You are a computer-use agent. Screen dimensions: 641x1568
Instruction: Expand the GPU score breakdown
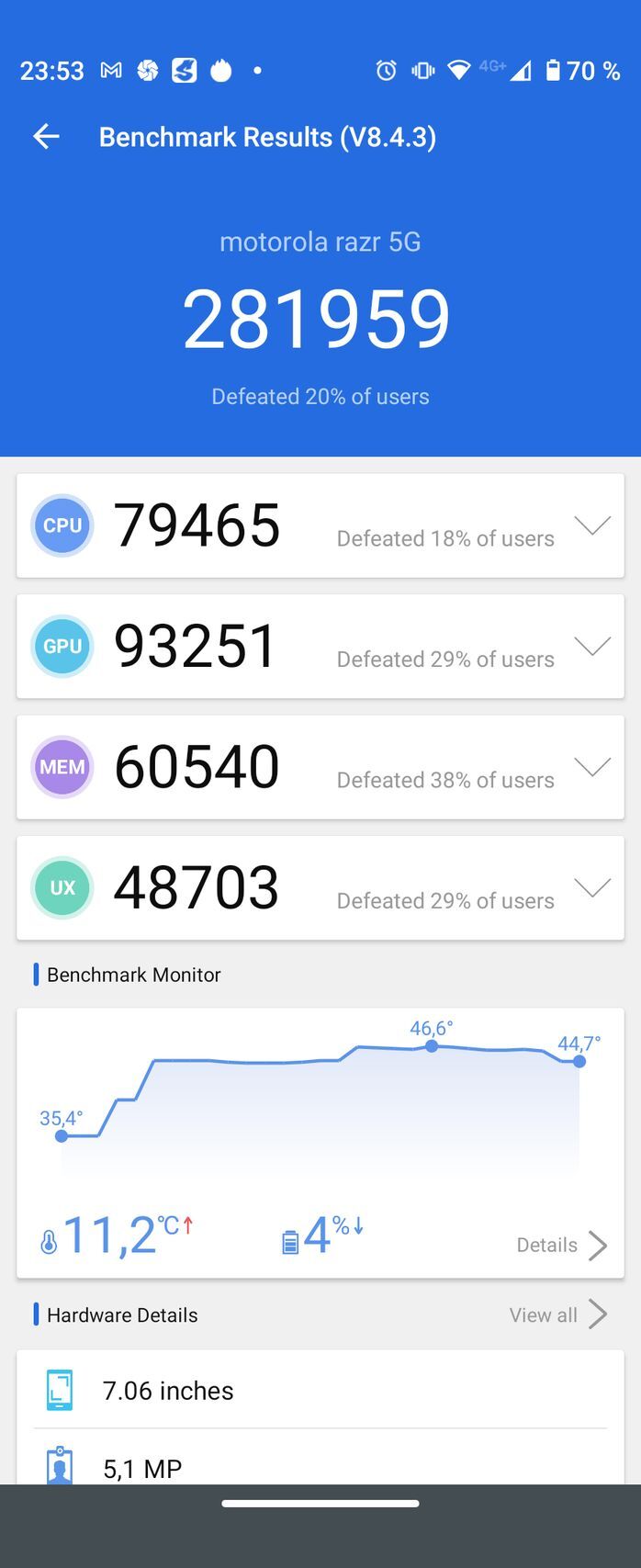pos(592,647)
